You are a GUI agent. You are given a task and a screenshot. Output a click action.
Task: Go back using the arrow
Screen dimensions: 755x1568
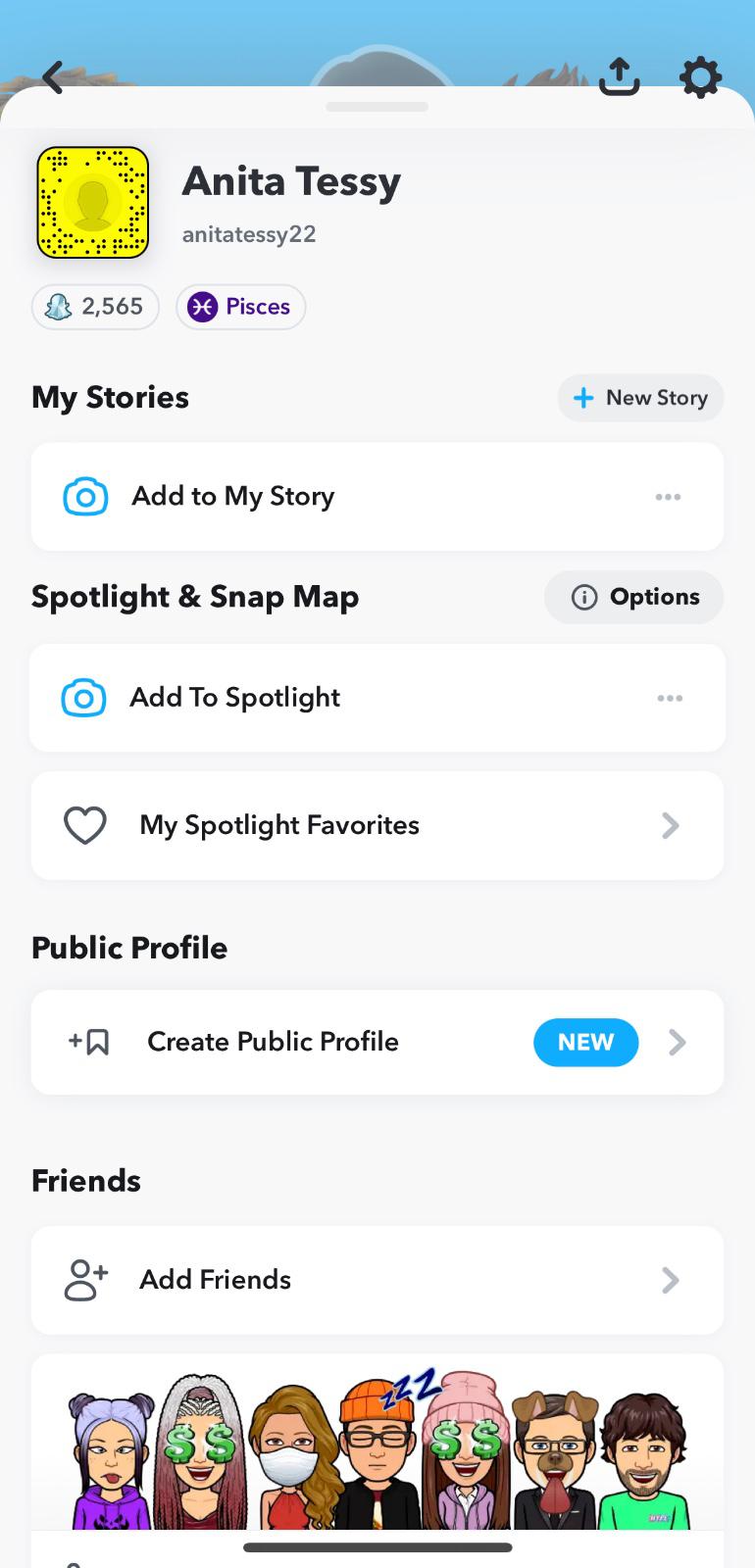tap(53, 77)
